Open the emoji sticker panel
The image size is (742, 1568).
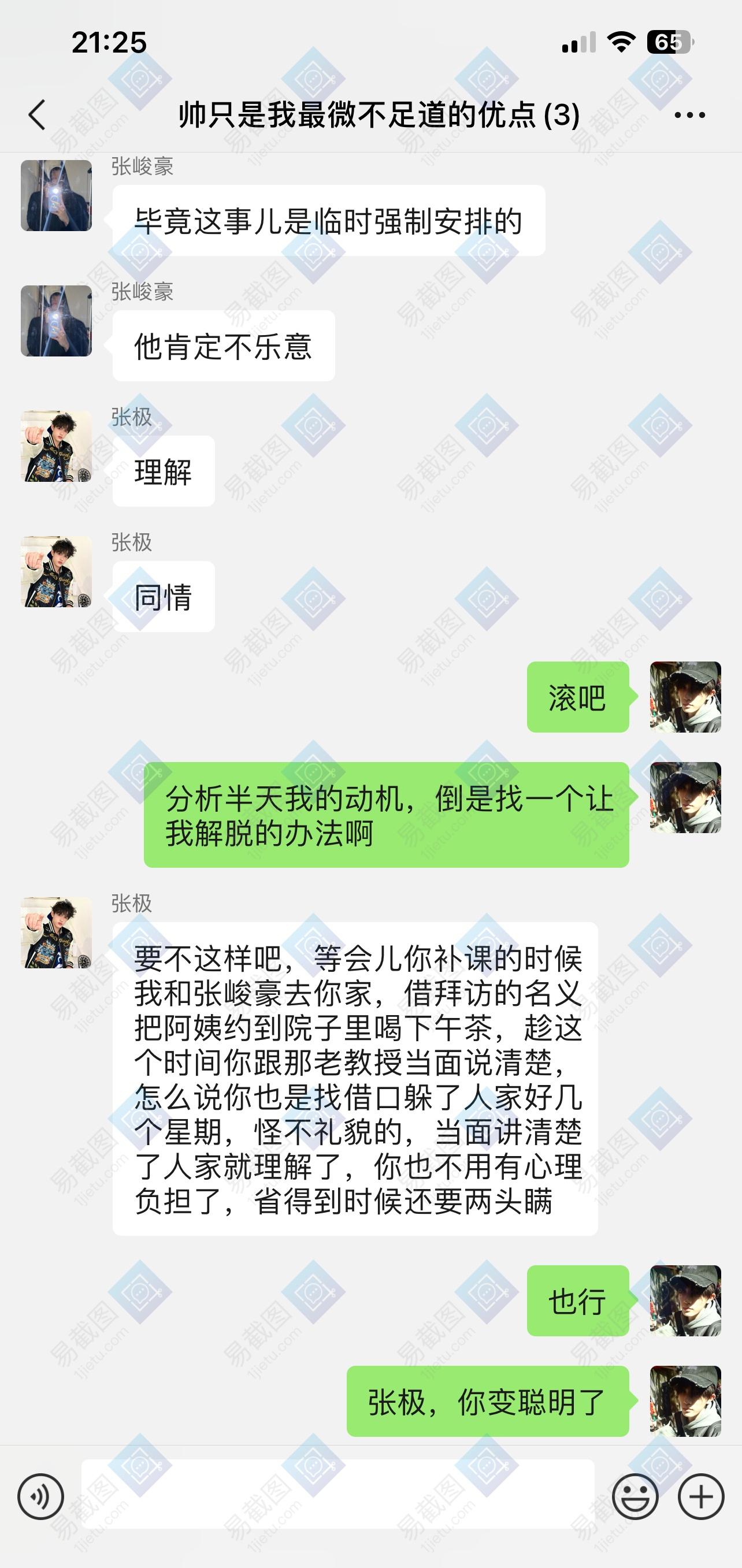[635, 1497]
